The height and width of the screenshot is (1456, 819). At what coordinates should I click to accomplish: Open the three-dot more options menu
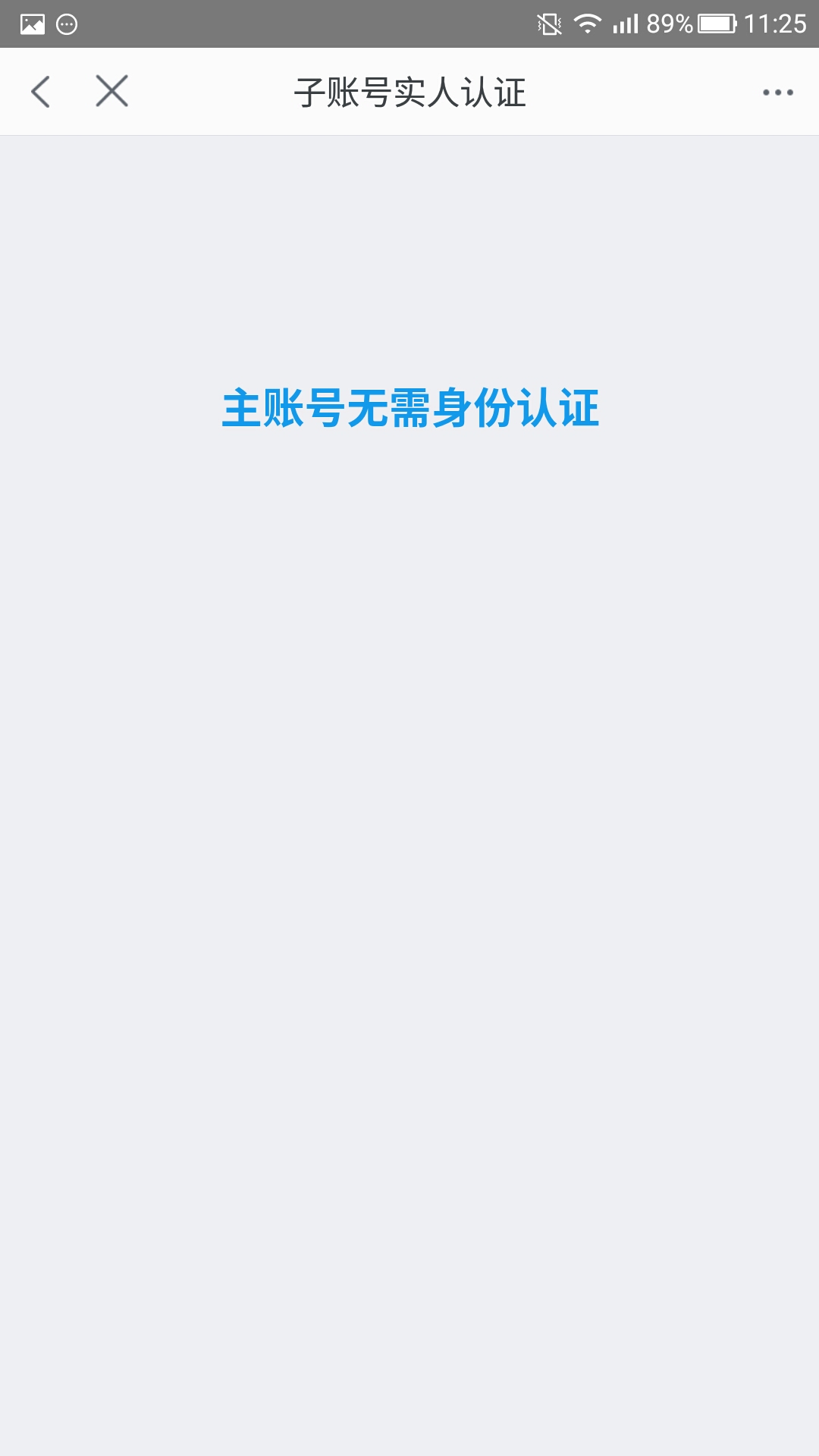[778, 93]
